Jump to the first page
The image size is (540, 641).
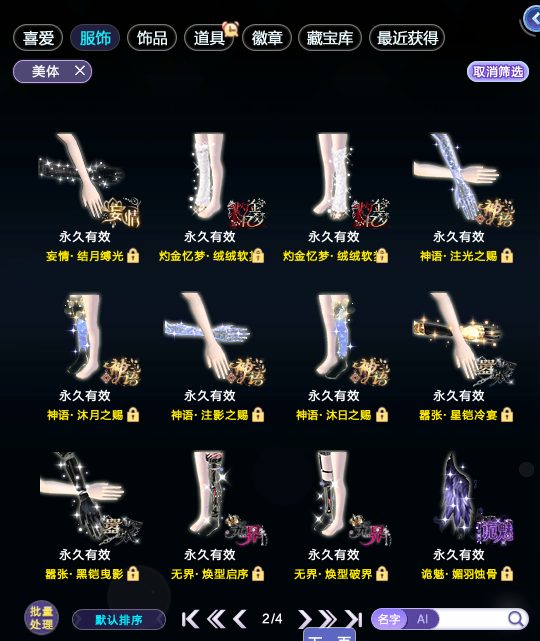coord(190,619)
